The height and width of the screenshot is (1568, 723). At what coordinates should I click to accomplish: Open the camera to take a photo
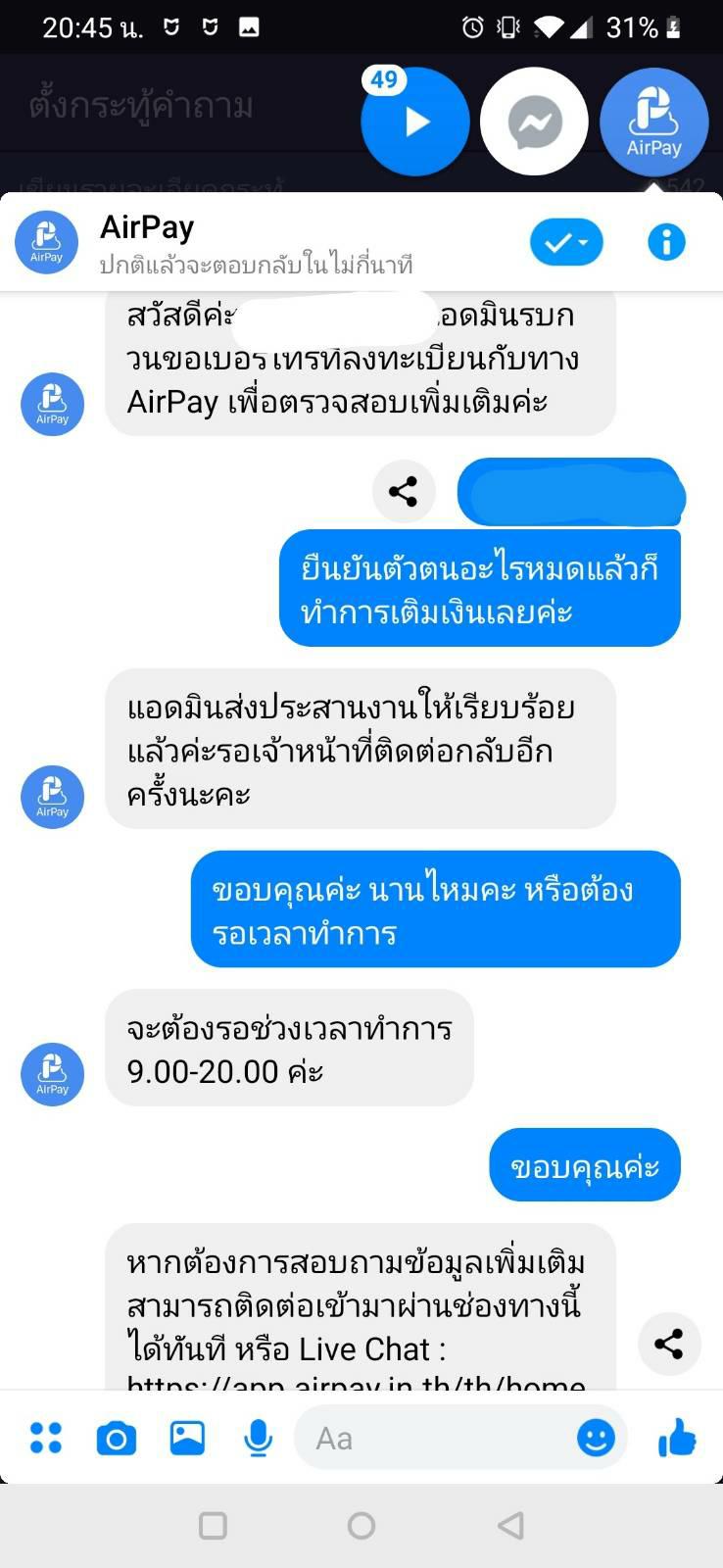click(x=117, y=1439)
